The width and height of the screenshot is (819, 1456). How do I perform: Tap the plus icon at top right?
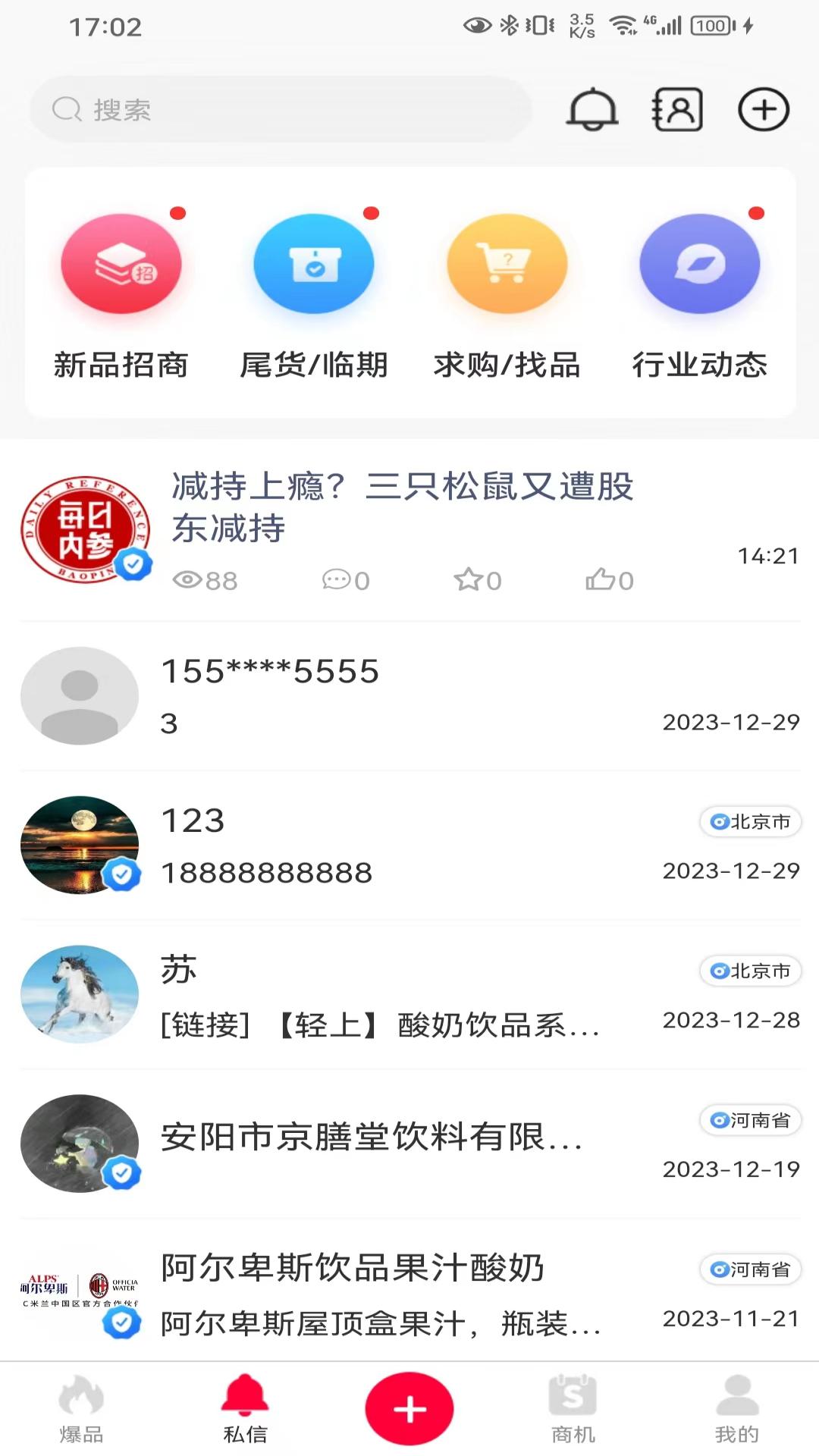[763, 109]
